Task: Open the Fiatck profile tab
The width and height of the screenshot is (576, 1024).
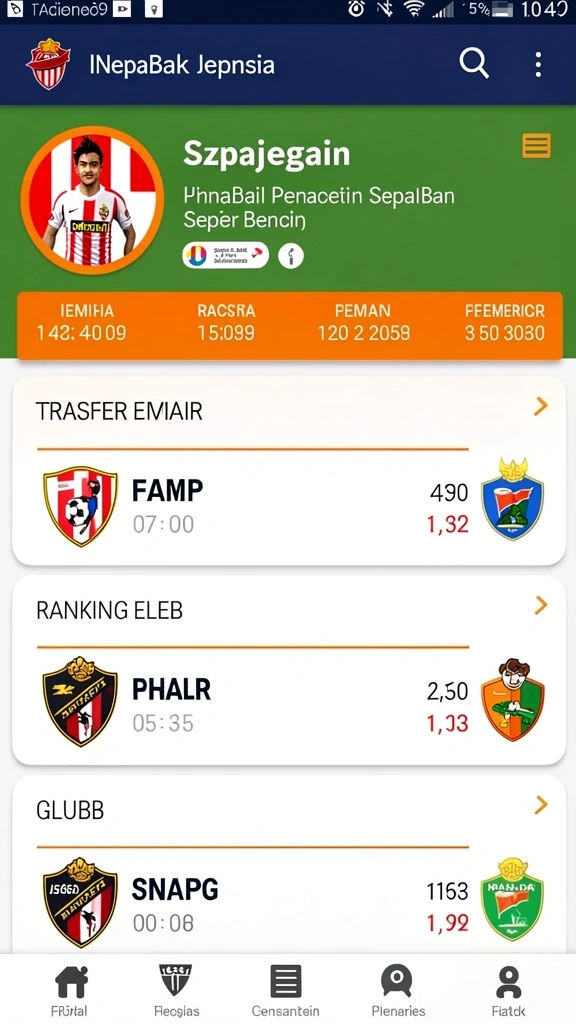Action: click(508, 990)
